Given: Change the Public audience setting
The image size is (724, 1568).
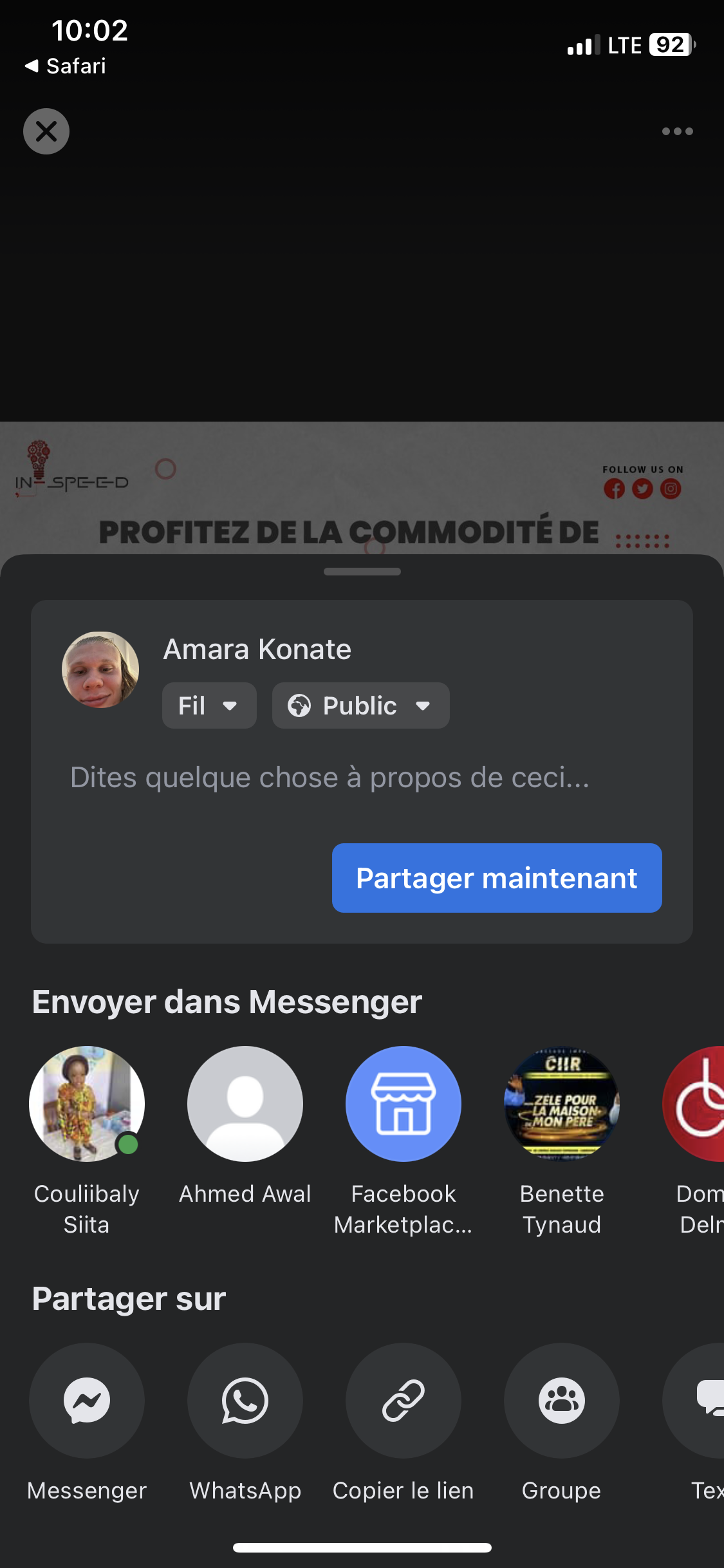Looking at the screenshot, I should [360, 705].
